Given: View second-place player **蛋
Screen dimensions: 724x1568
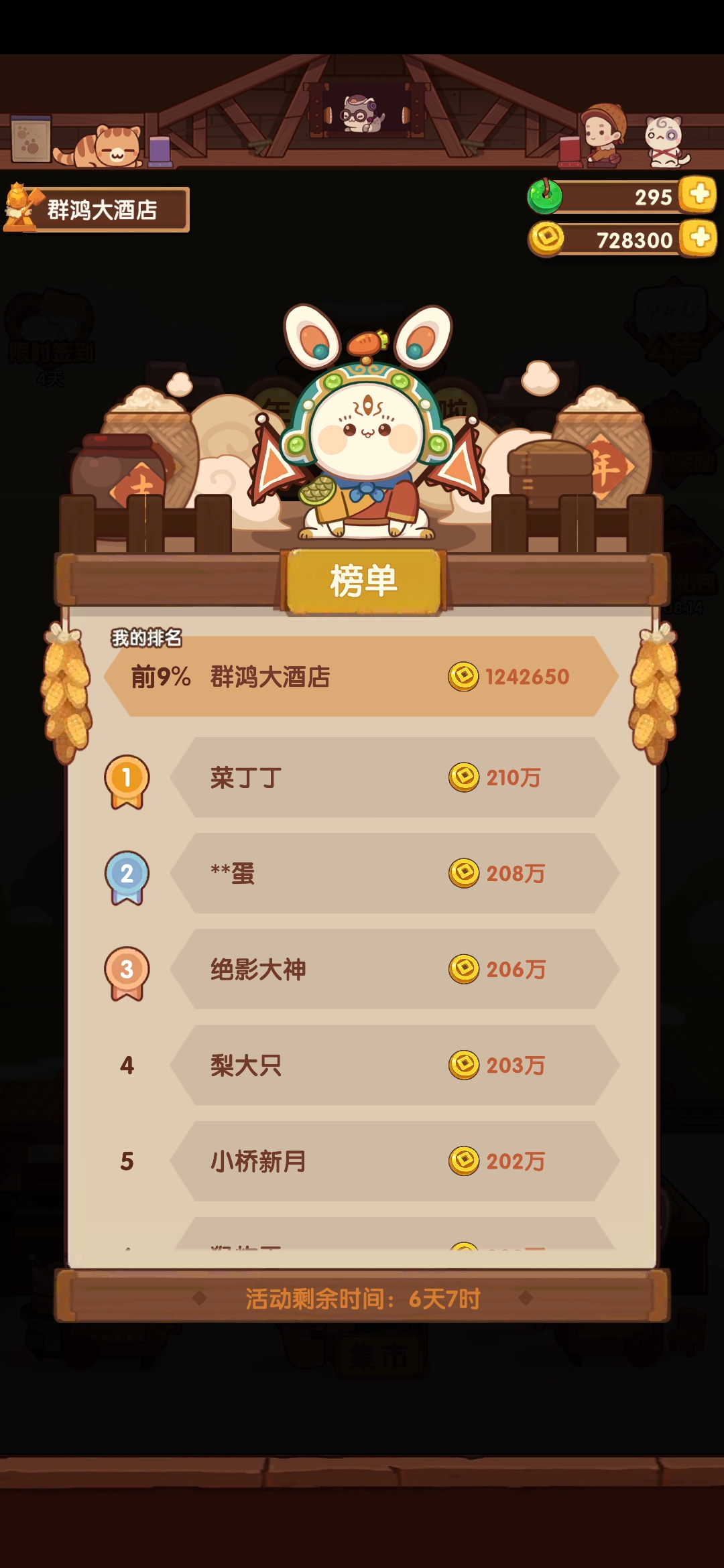Looking at the screenshot, I should (x=394, y=873).
